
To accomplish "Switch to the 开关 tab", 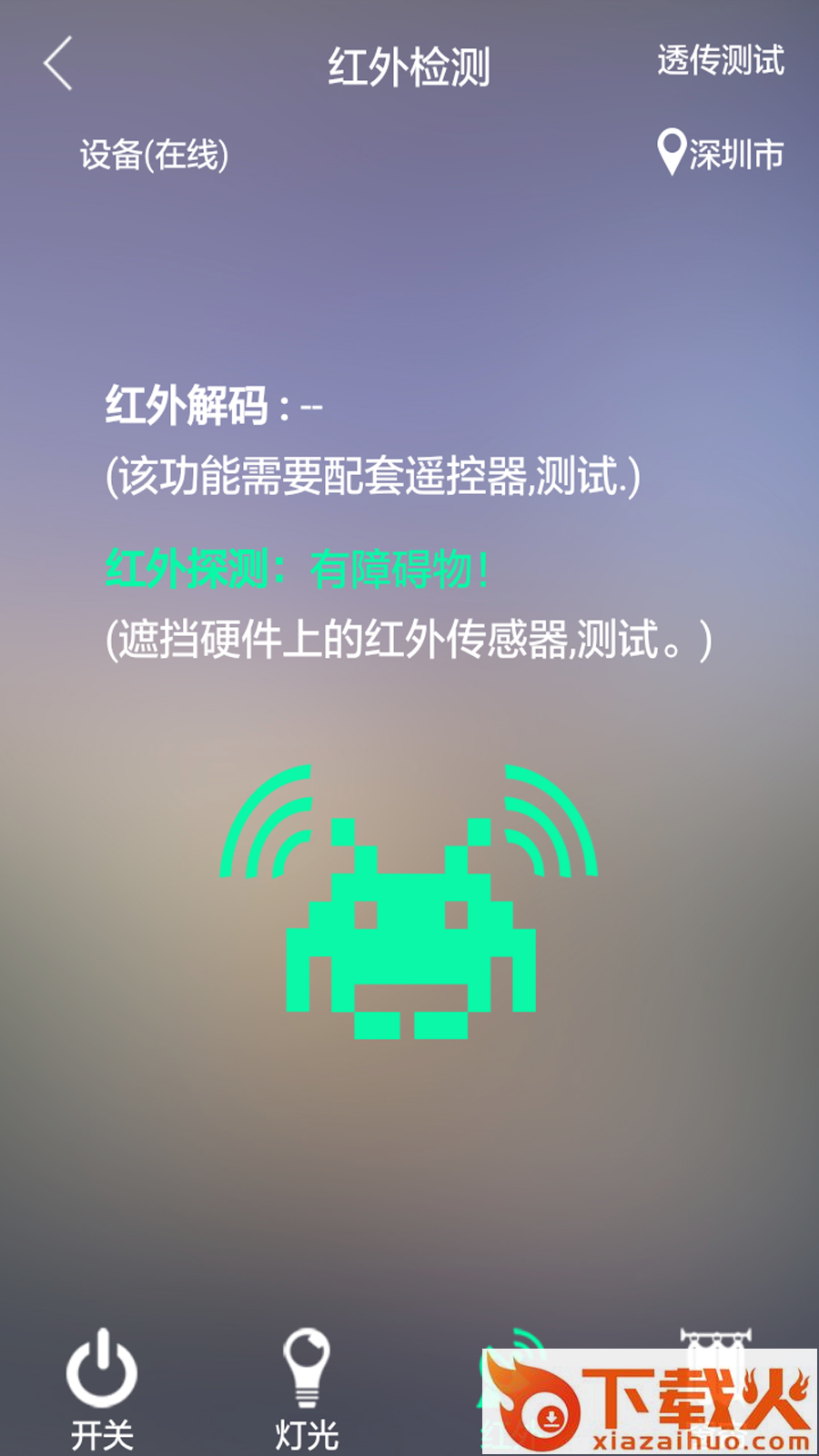I will pyautogui.click(x=102, y=1388).
